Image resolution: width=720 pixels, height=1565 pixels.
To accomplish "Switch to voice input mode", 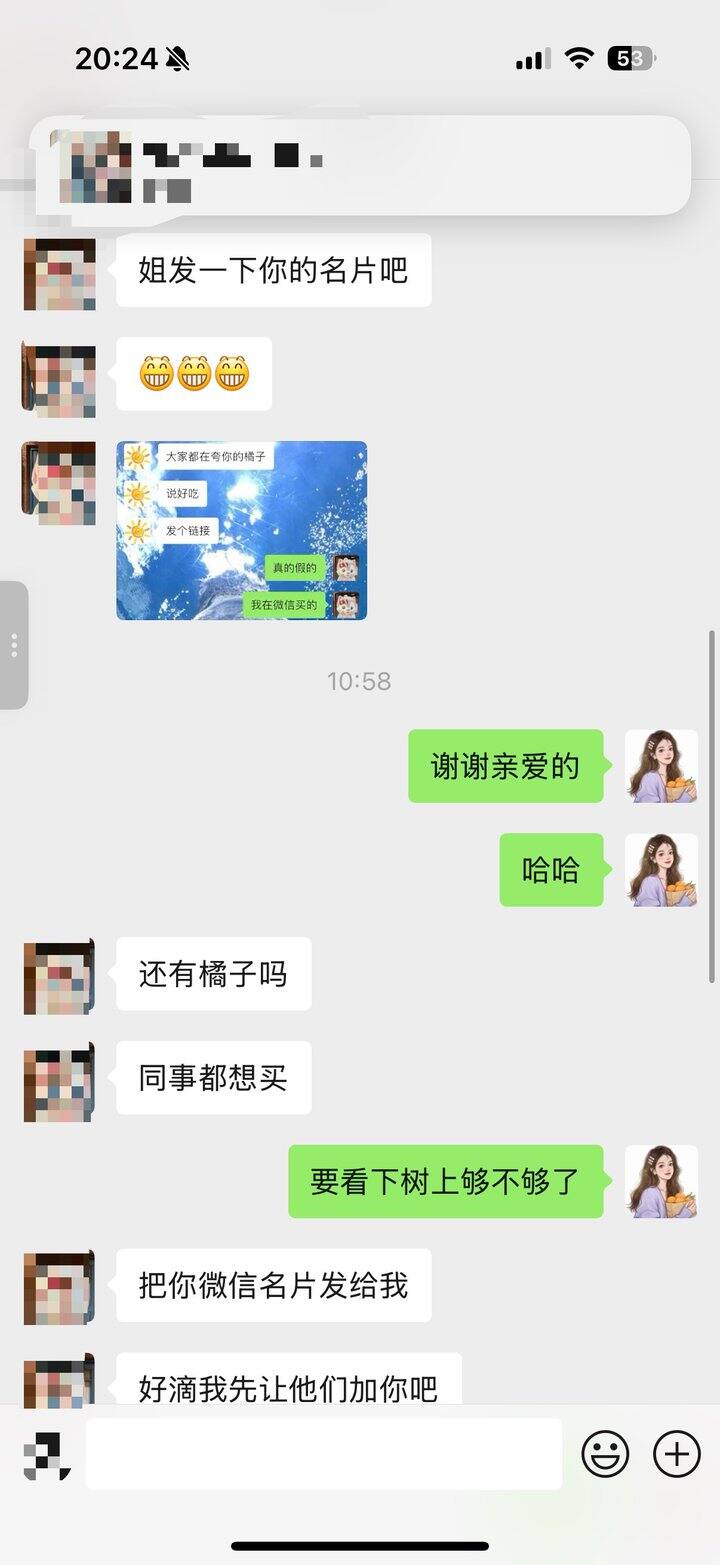I will (47, 1455).
